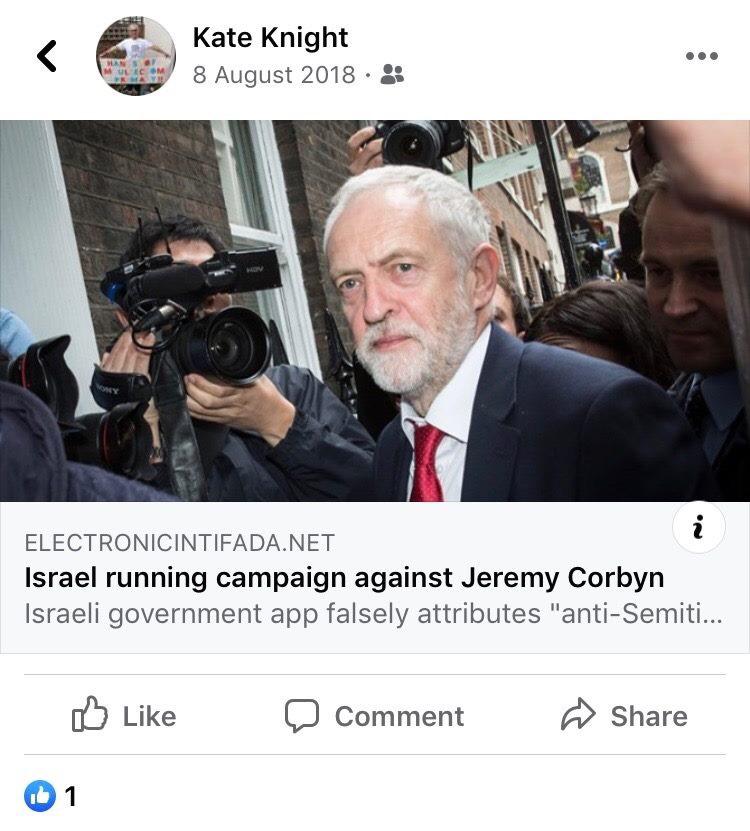
Task: Tap the info icon on the link preview
Action: pos(698,528)
